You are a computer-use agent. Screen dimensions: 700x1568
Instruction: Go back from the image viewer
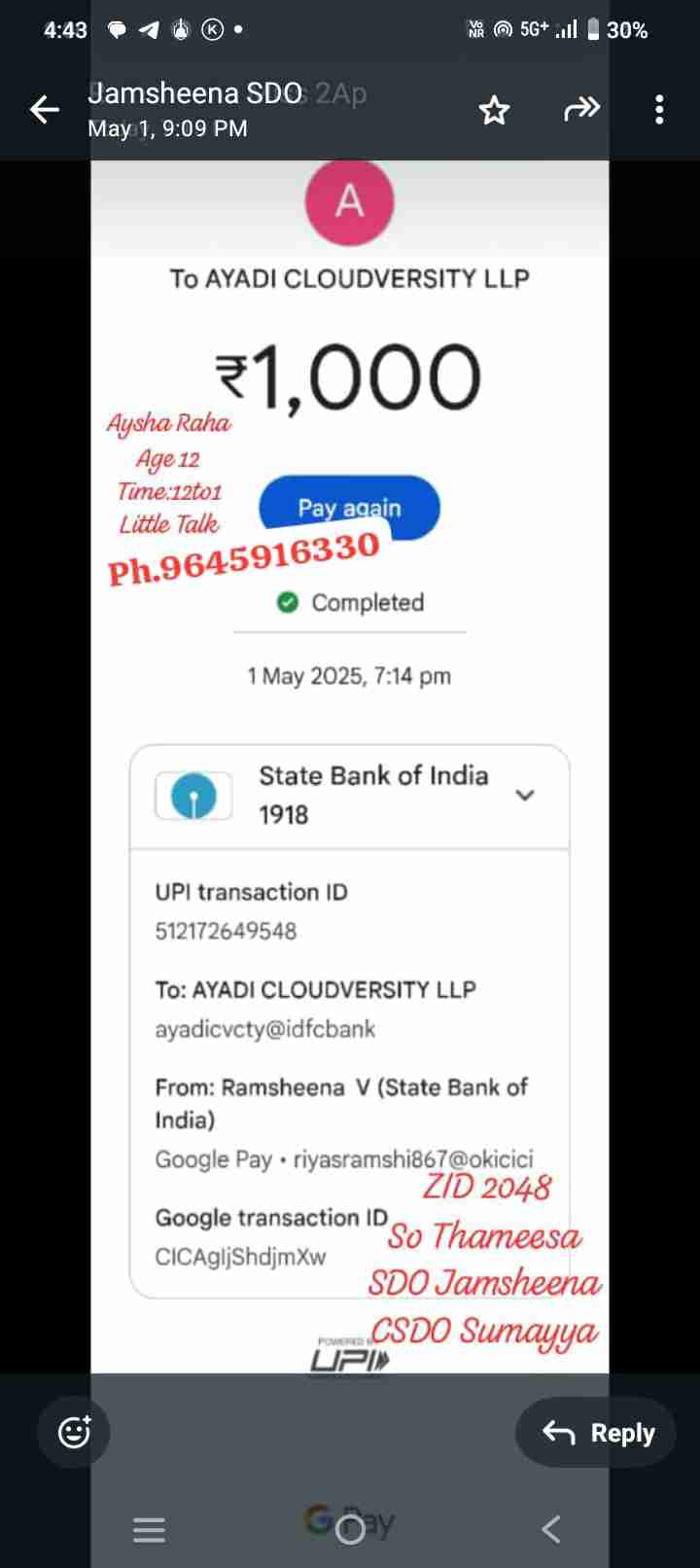[45, 110]
